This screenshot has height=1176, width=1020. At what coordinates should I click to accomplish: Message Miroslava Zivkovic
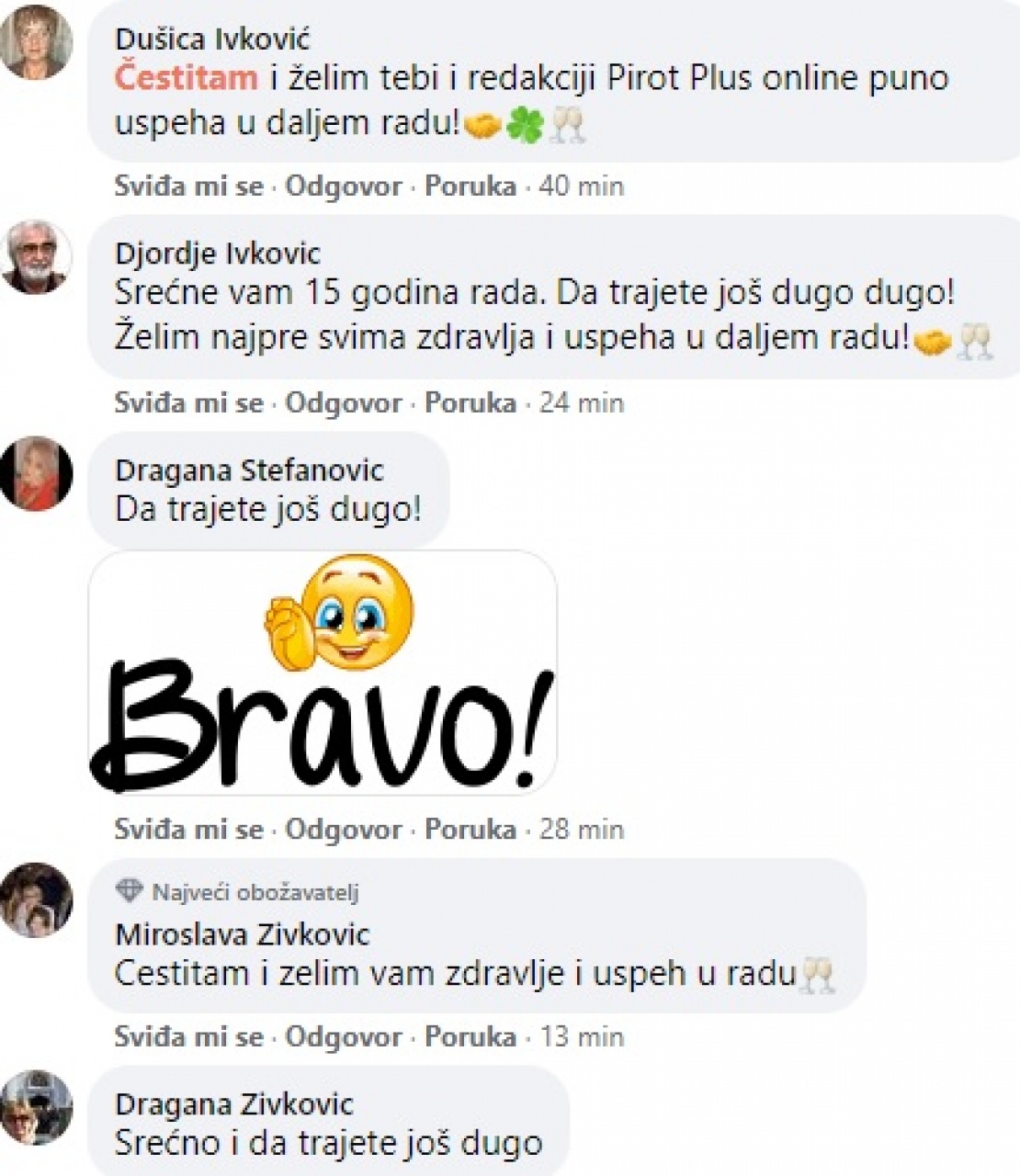(470, 1037)
